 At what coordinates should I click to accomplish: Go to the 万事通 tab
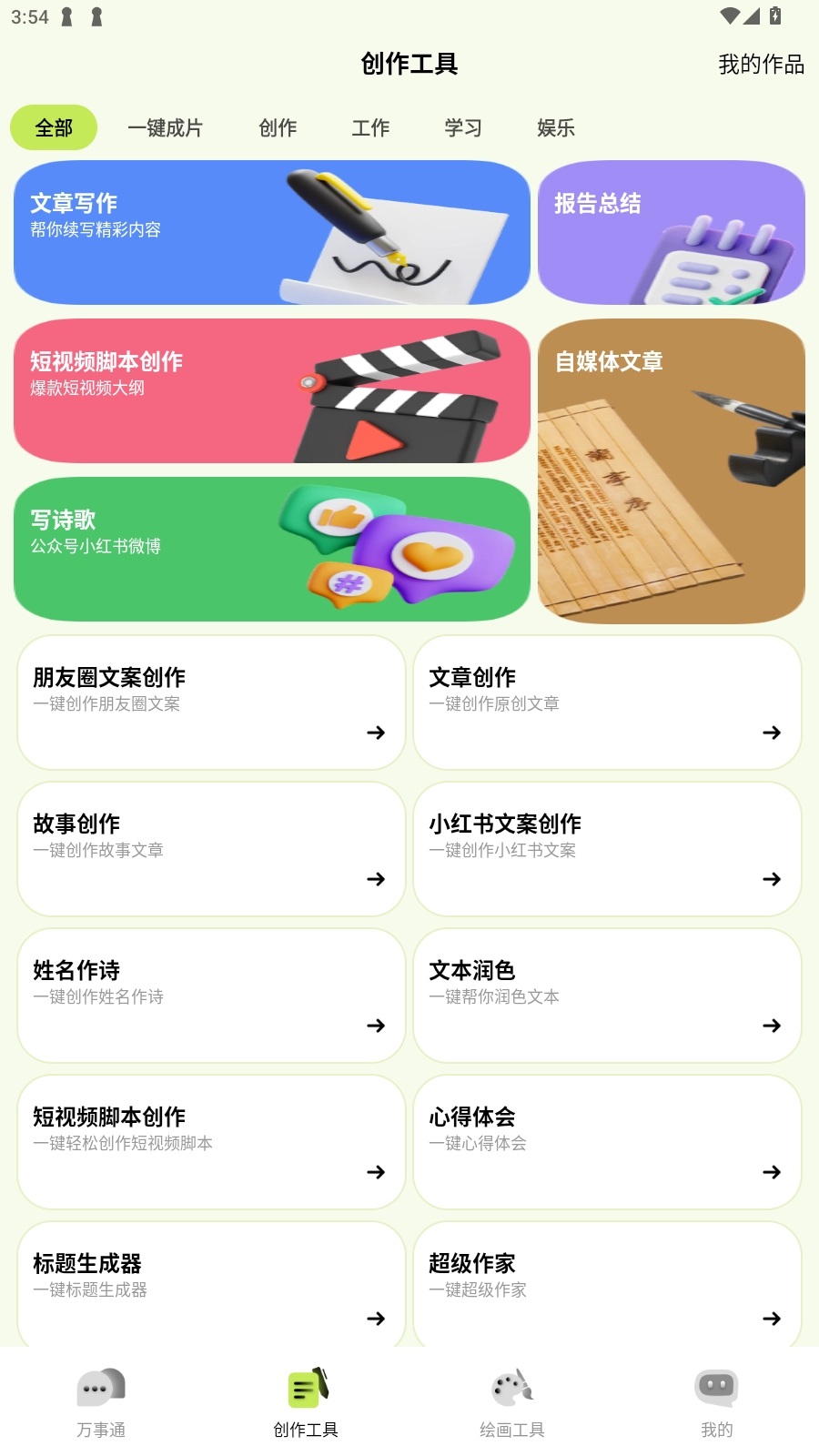pyautogui.click(x=101, y=1403)
